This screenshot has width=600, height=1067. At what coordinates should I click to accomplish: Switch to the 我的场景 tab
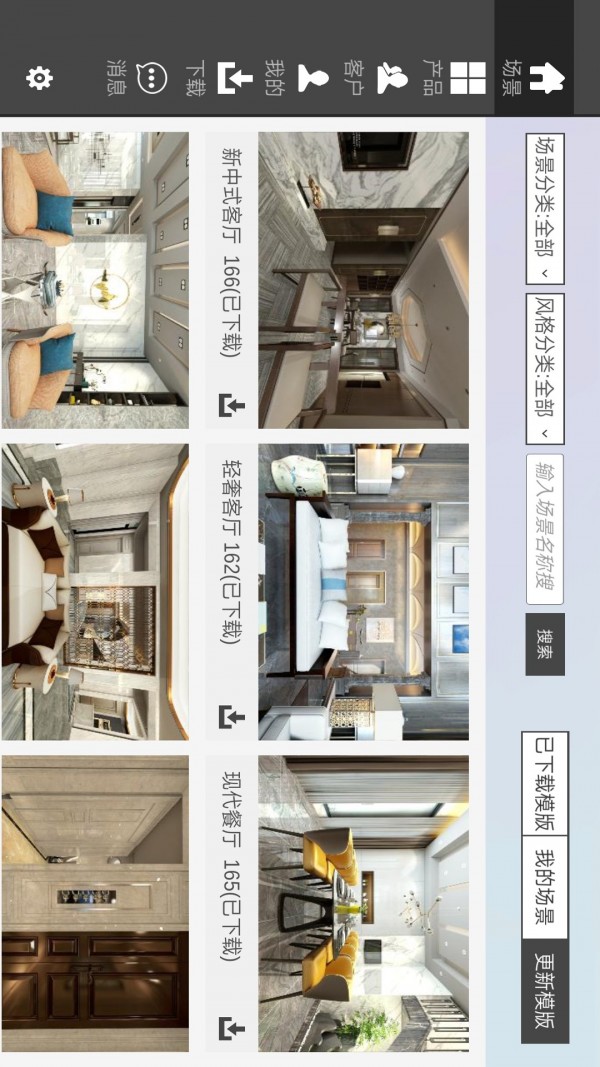pos(545,889)
